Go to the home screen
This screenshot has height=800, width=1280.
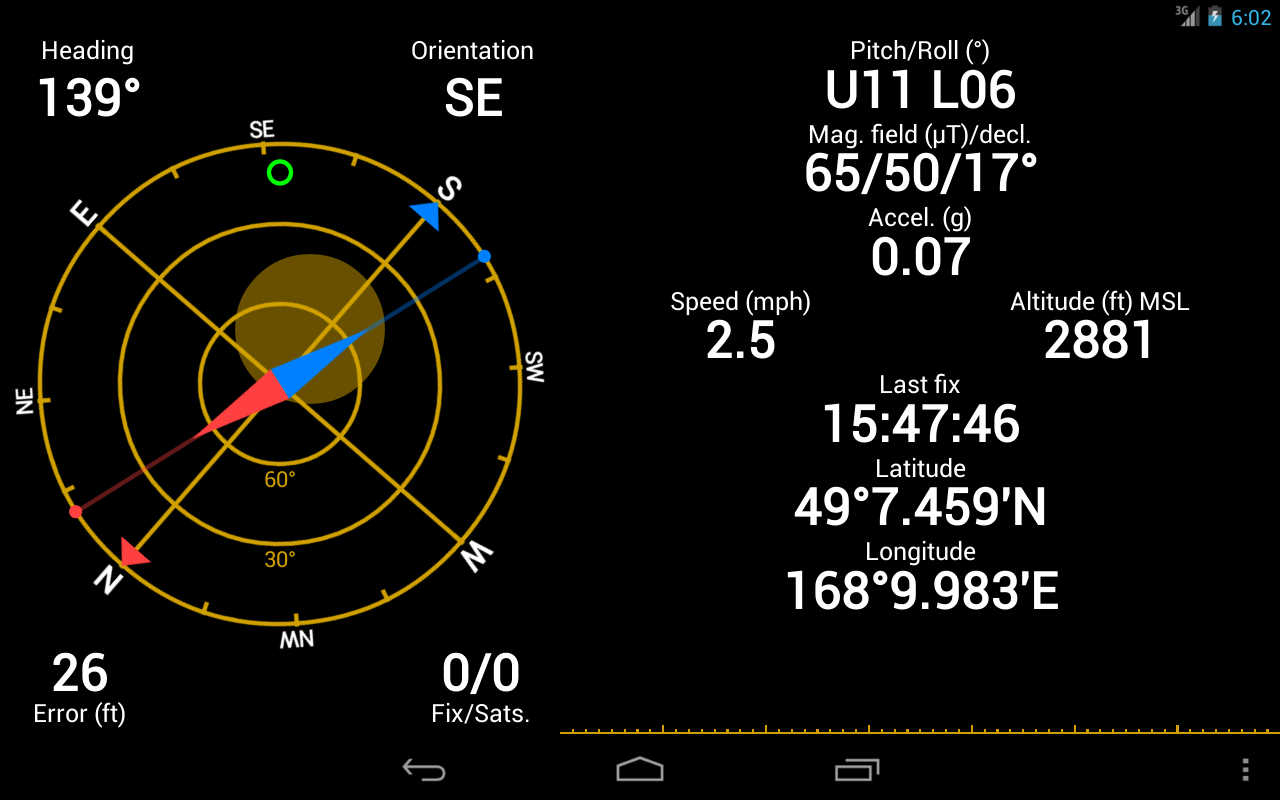coord(640,769)
